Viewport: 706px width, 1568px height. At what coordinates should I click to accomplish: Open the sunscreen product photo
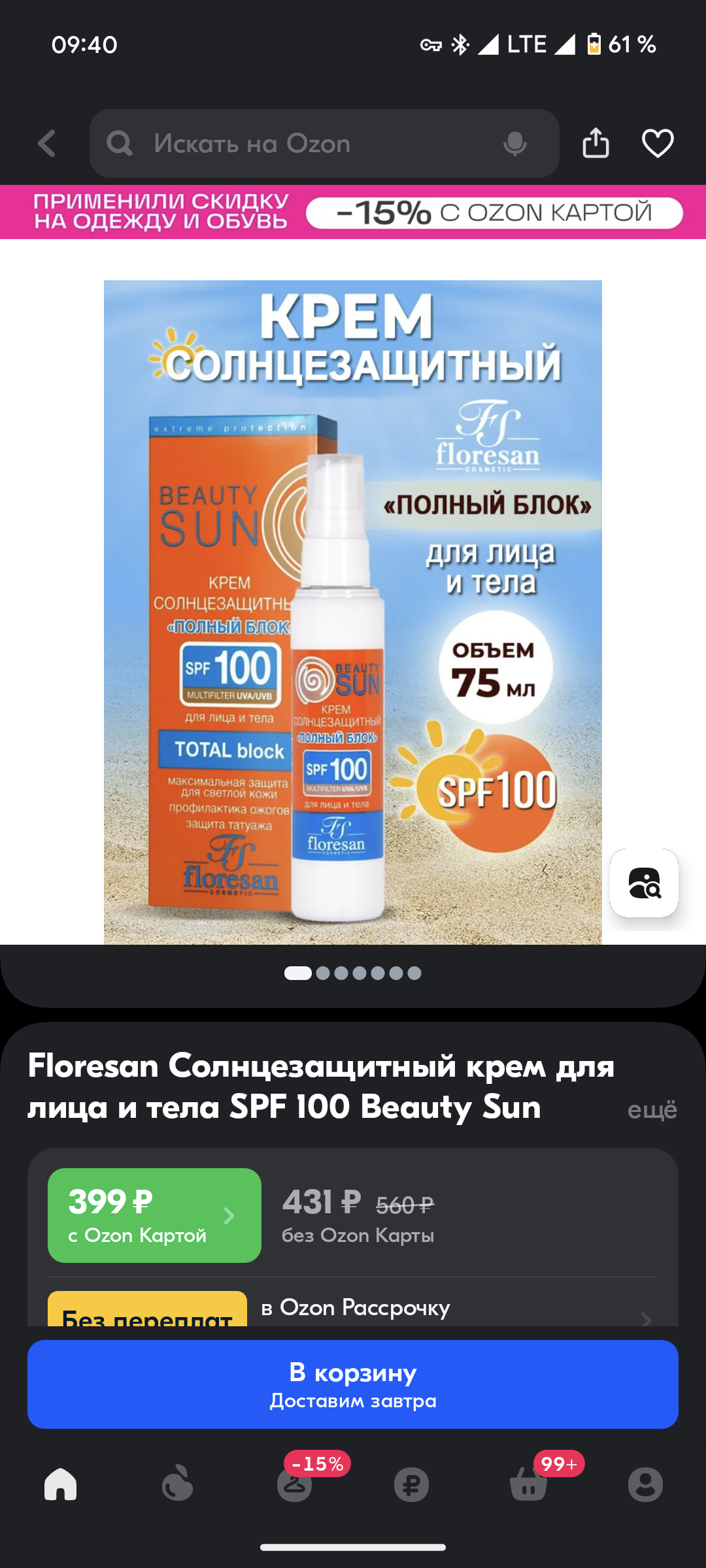pos(353,612)
